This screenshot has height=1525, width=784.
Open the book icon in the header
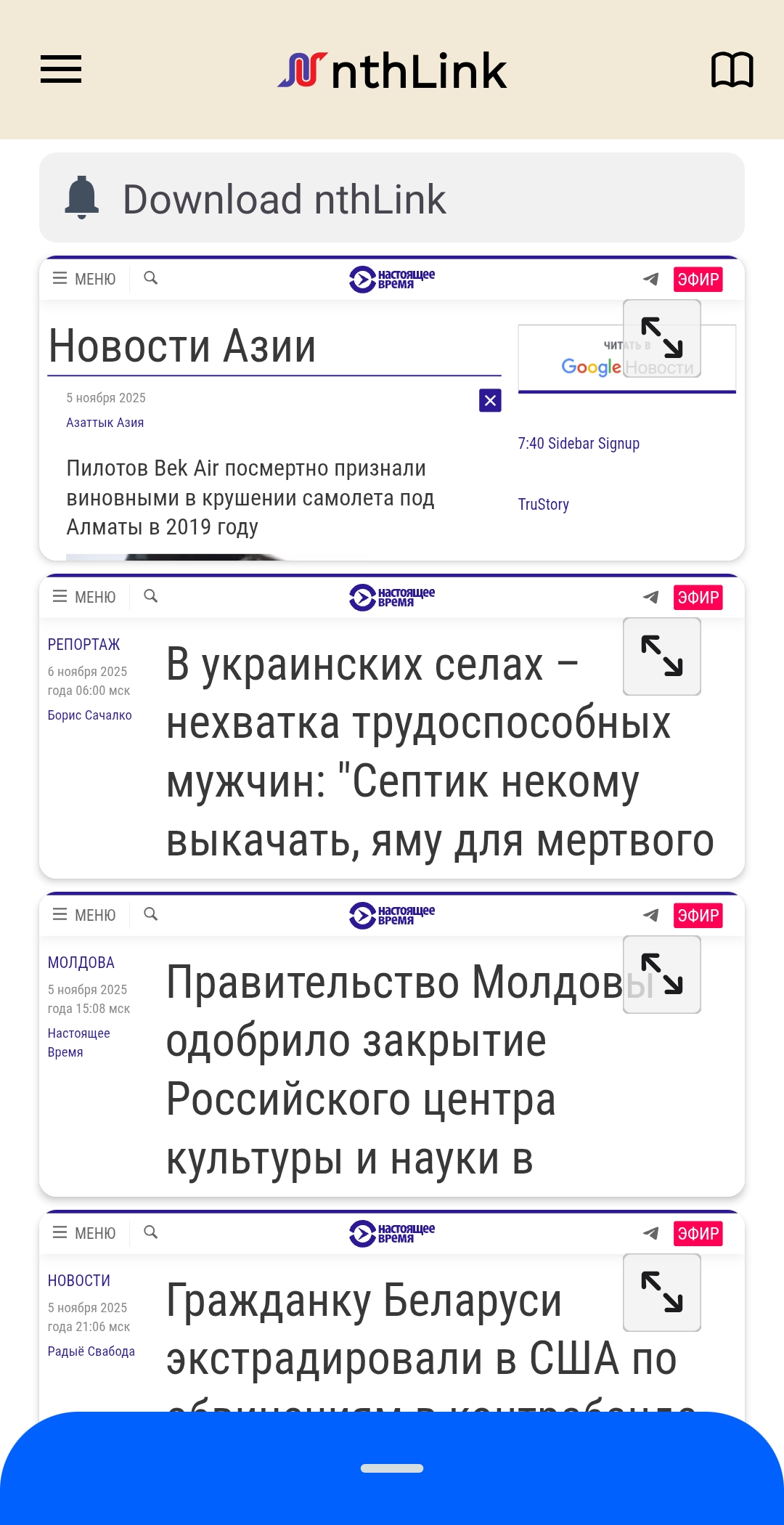click(x=732, y=70)
